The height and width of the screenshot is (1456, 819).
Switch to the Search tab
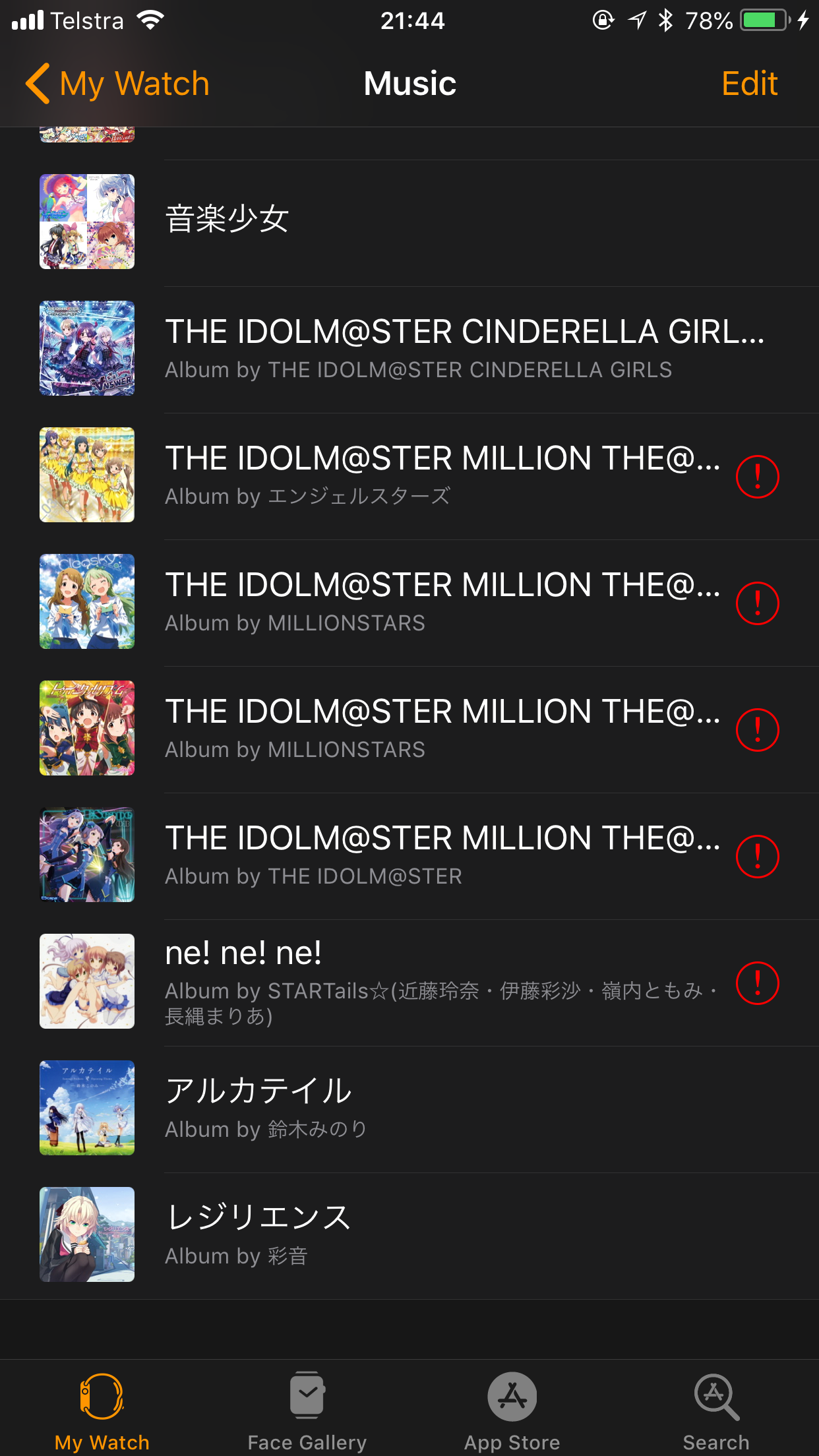click(x=716, y=1411)
